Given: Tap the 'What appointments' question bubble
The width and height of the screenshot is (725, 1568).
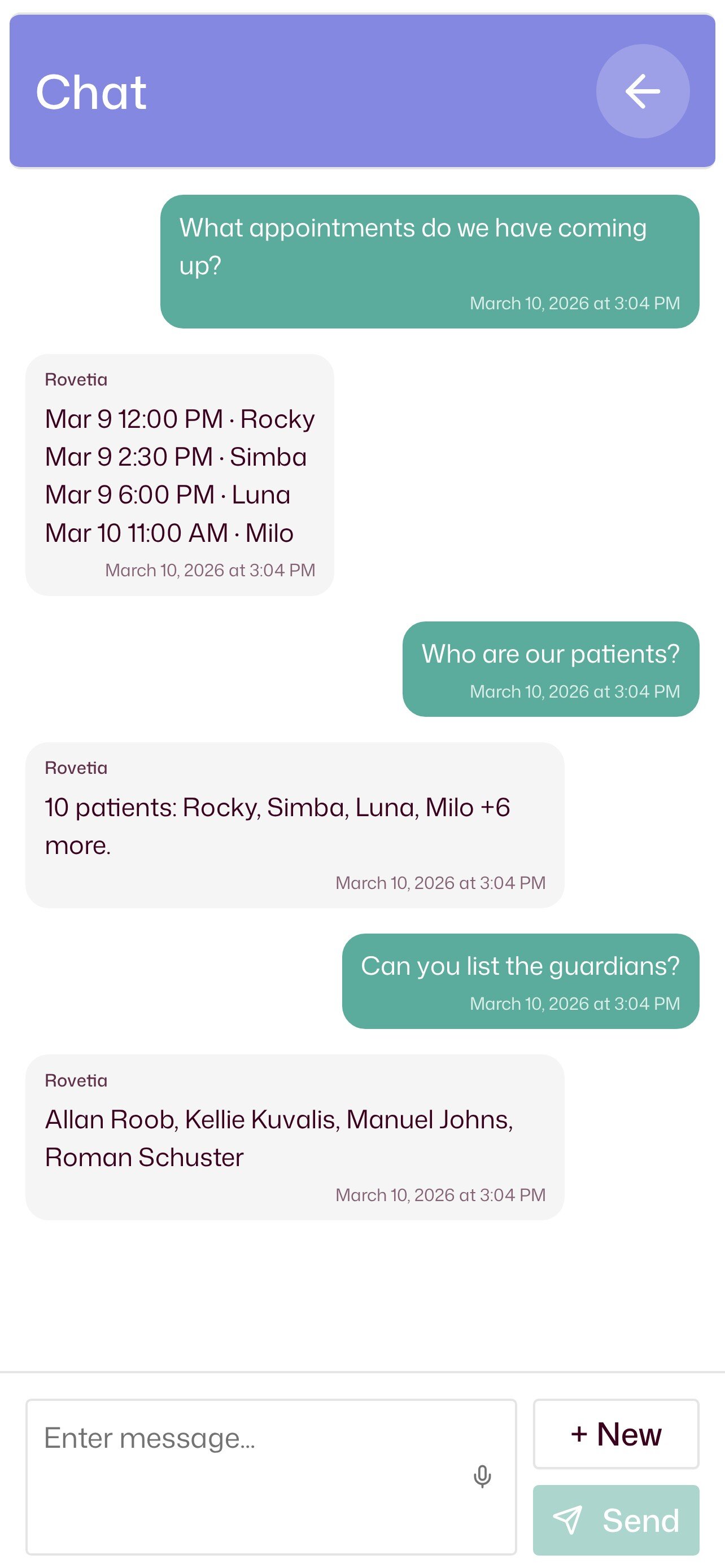Looking at the screenshot, I should click(x=429, y=259).
